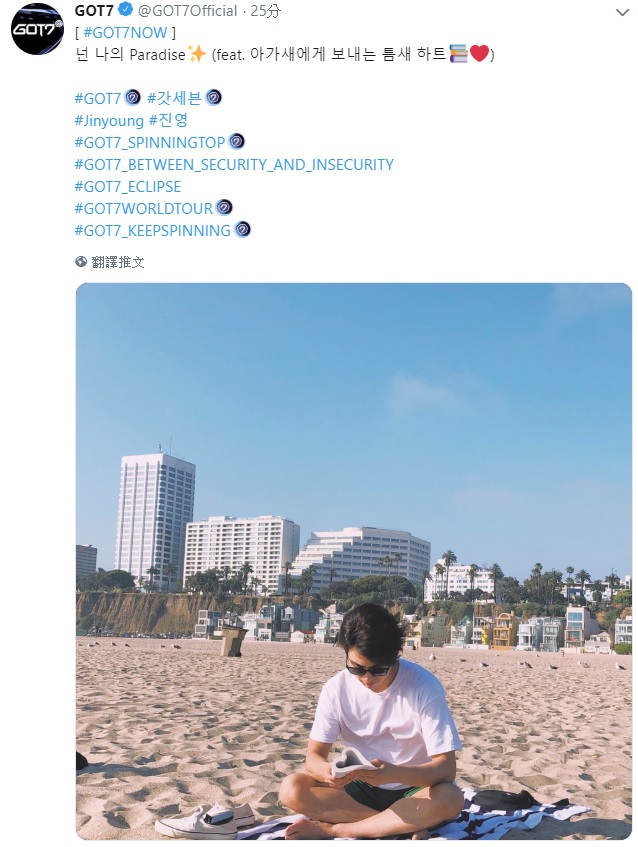Viewport: 638px width, 847px height.
Task: Expand the tweet options chevron
Action: (624, 11)
